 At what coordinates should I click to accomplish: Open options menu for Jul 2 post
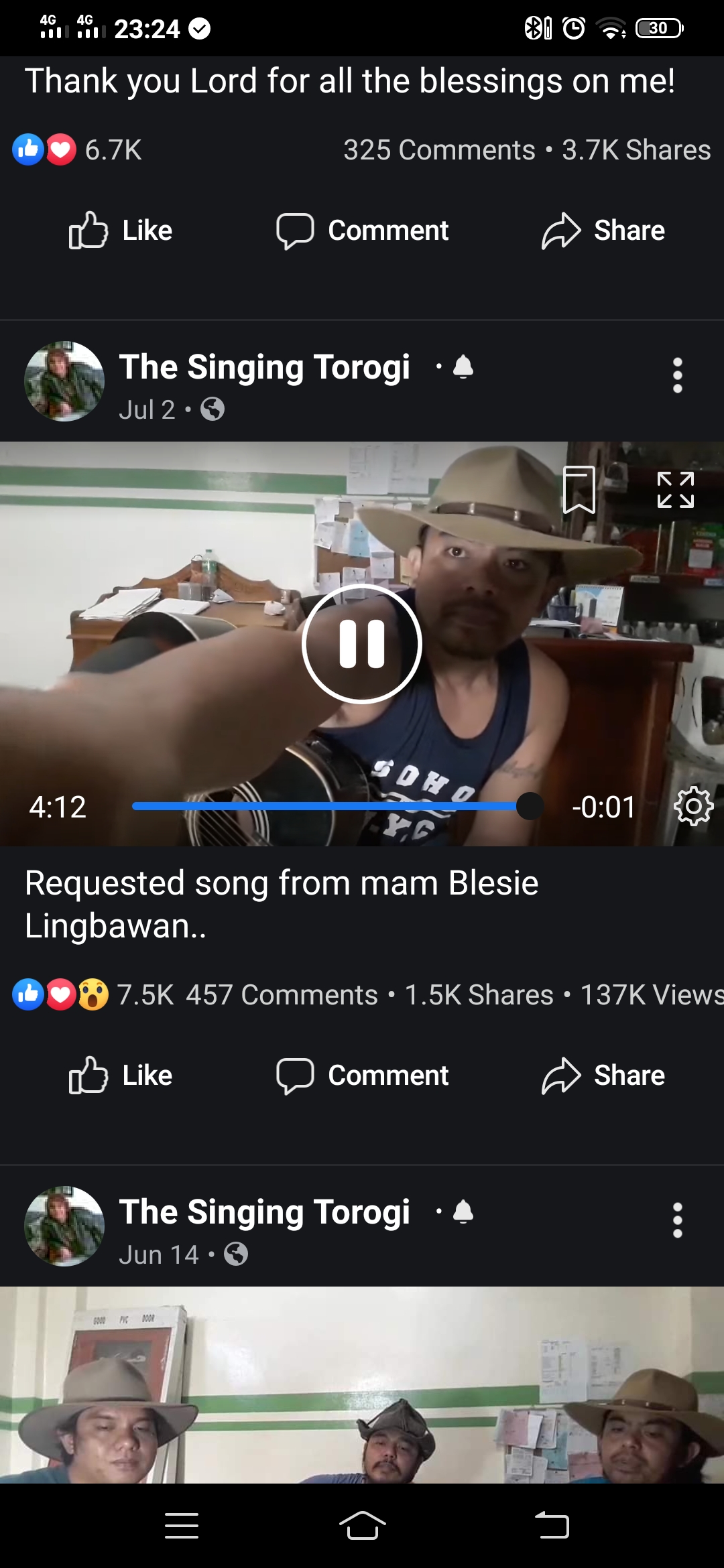click(677, 375)
